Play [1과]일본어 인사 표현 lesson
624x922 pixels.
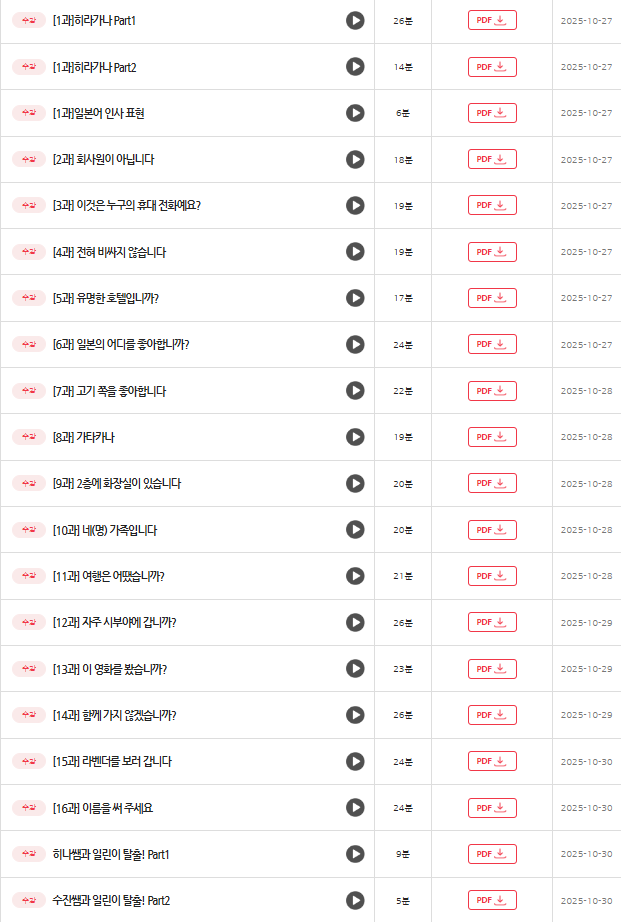click(x=355, y=113)
